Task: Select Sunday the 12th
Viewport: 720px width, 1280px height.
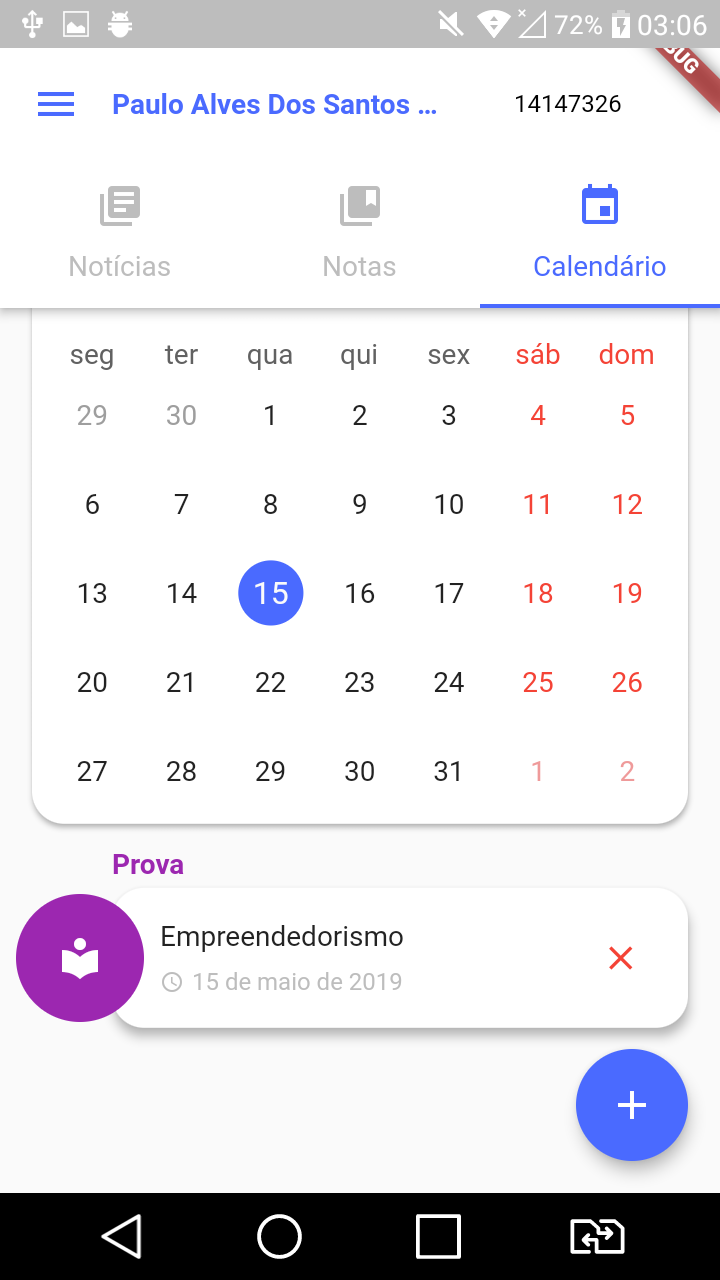Action: coord(627,505)
